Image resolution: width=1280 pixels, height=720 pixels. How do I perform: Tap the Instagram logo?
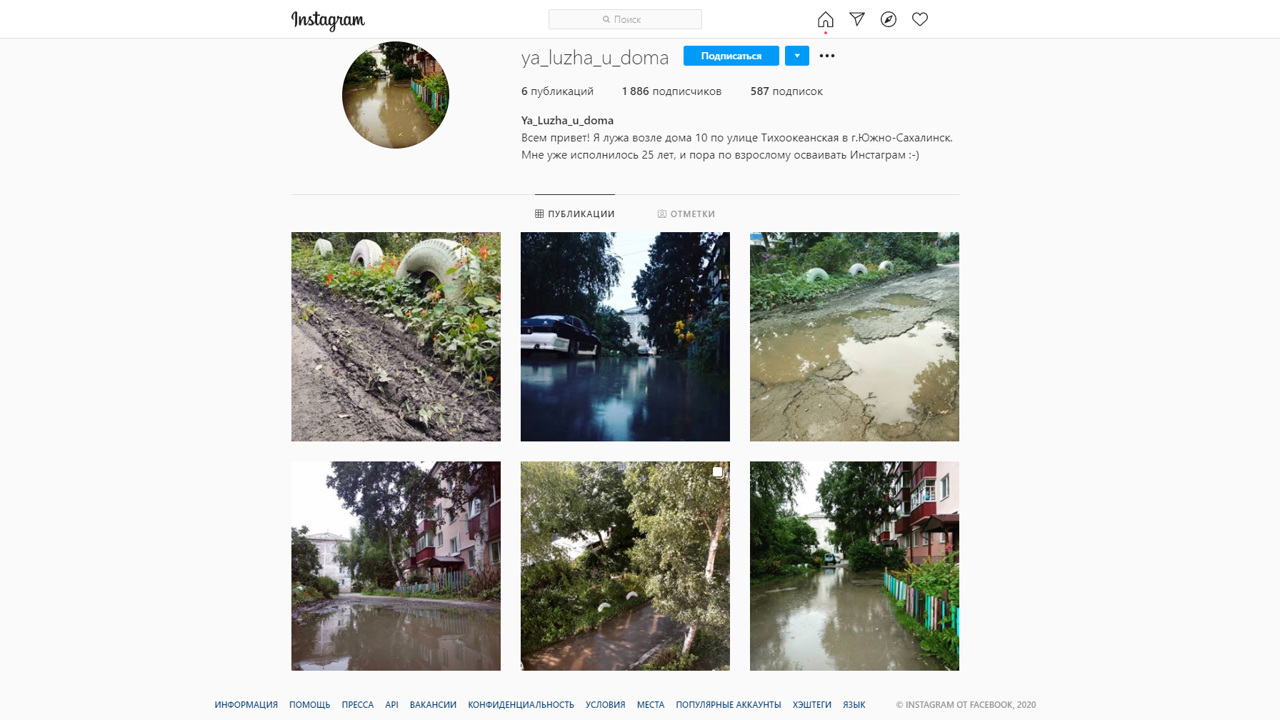click(328, 20)
